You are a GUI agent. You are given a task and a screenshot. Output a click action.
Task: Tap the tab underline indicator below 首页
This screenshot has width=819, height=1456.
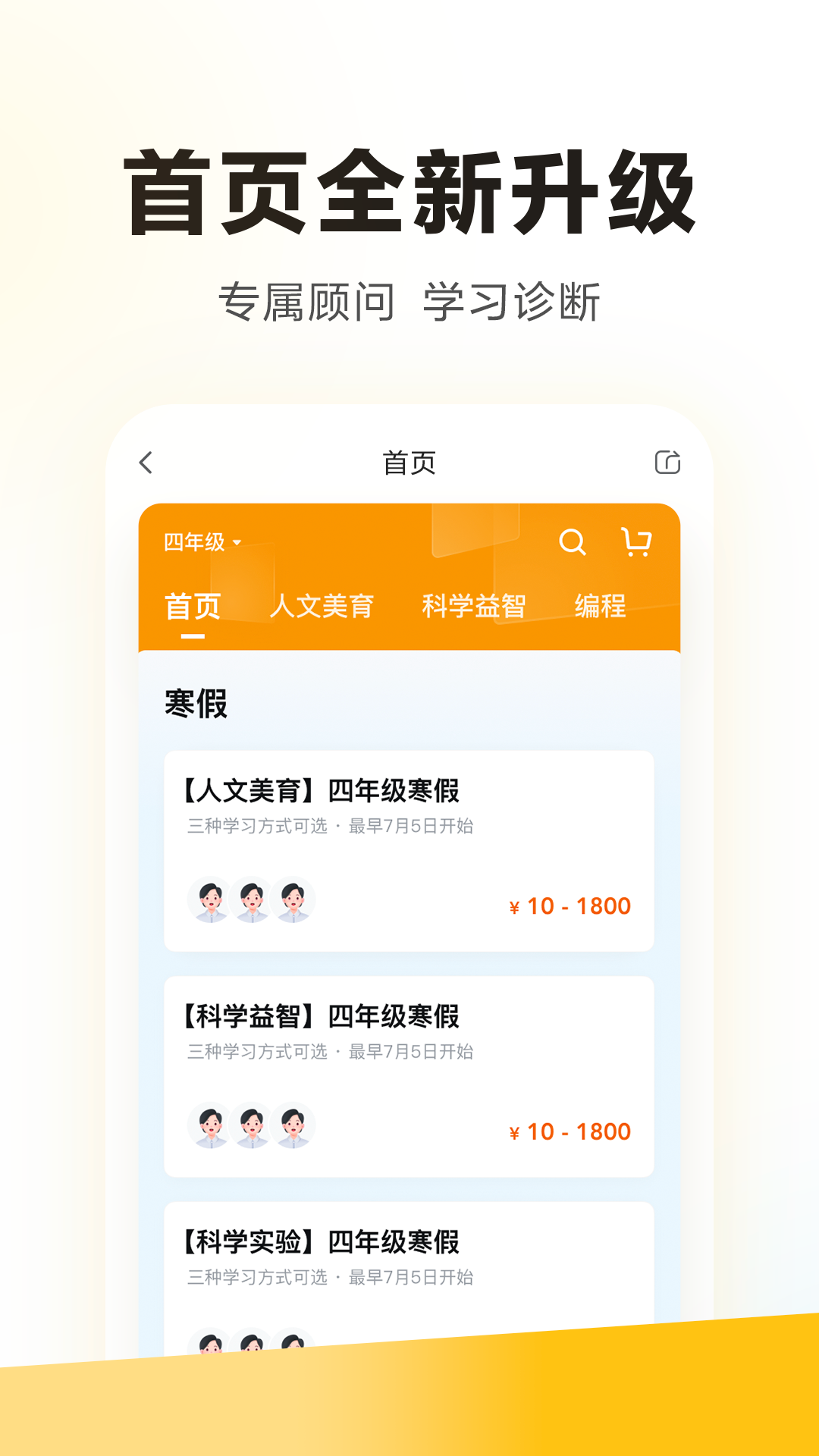(192, 635)
